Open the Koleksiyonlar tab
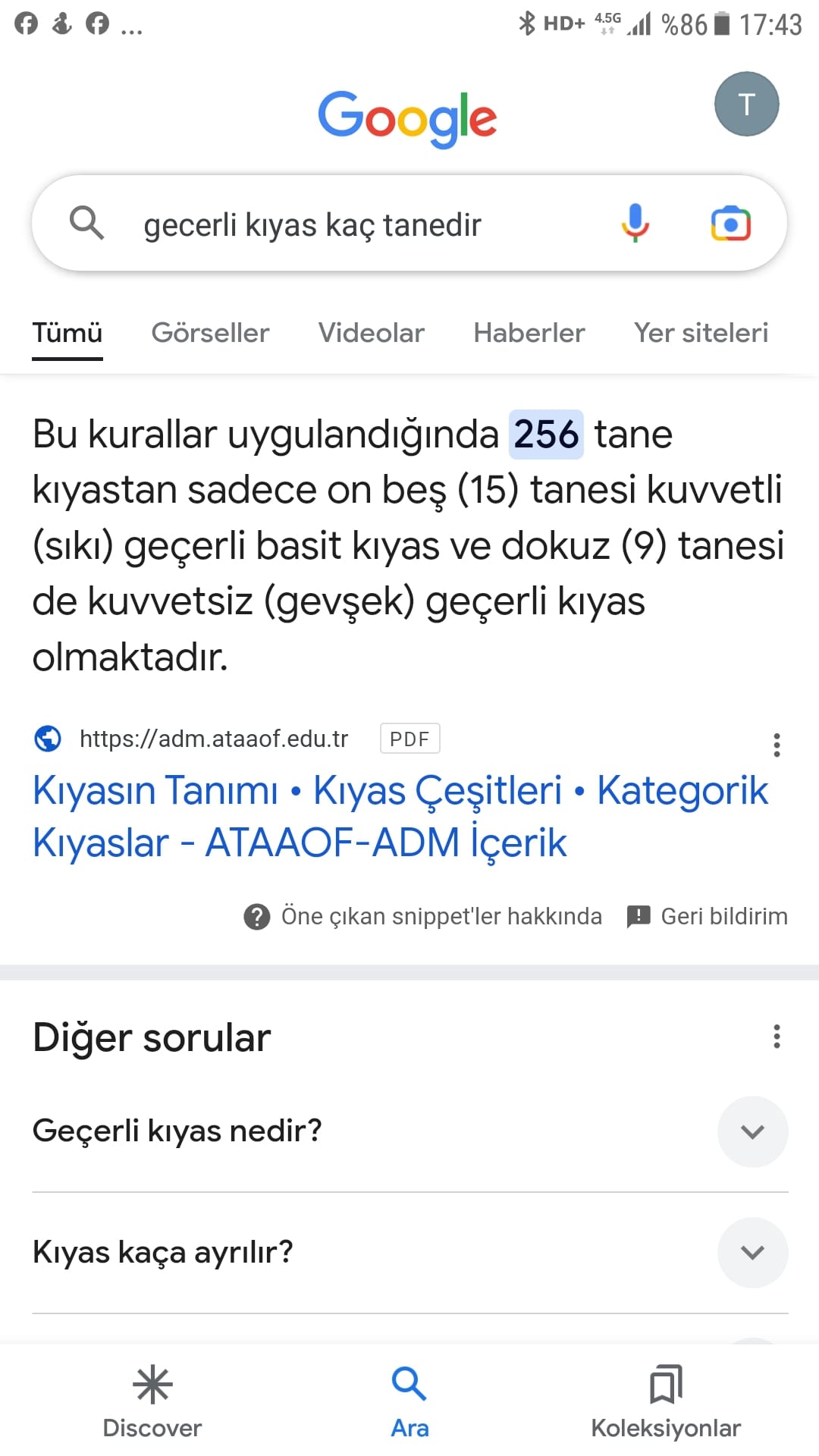The width and height of the screenshot is (819, 1456). (x=666, y=1403)
